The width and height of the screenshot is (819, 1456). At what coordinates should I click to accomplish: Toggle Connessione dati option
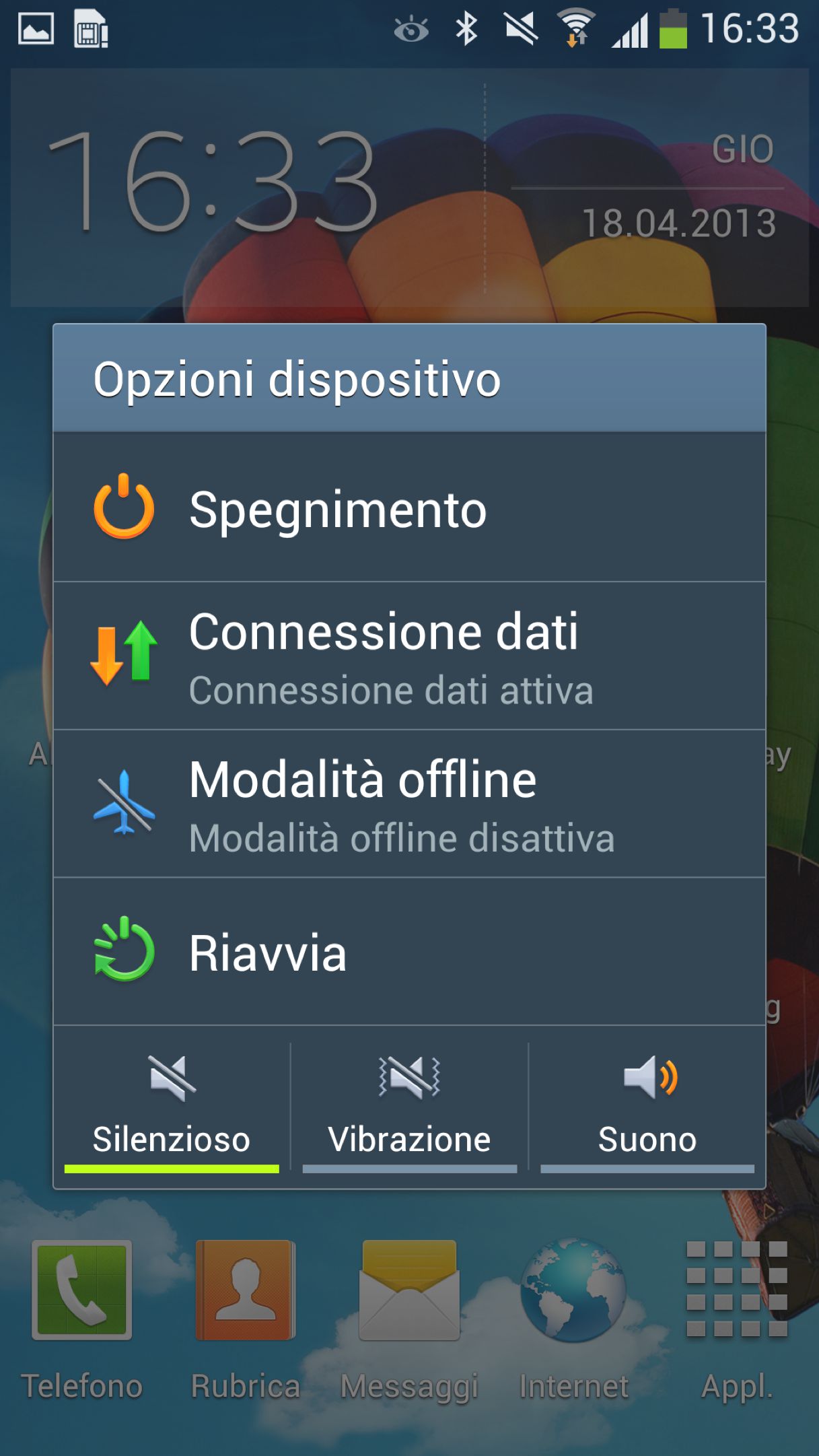409,656
